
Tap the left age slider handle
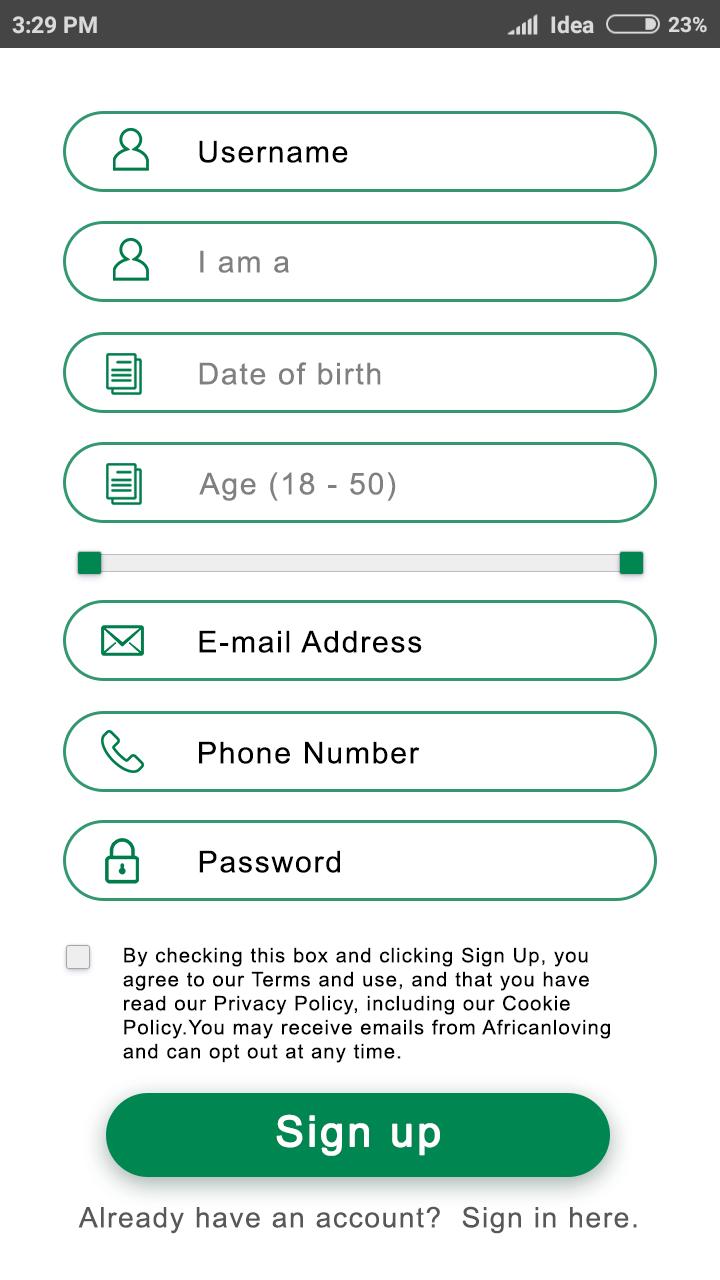89,563
